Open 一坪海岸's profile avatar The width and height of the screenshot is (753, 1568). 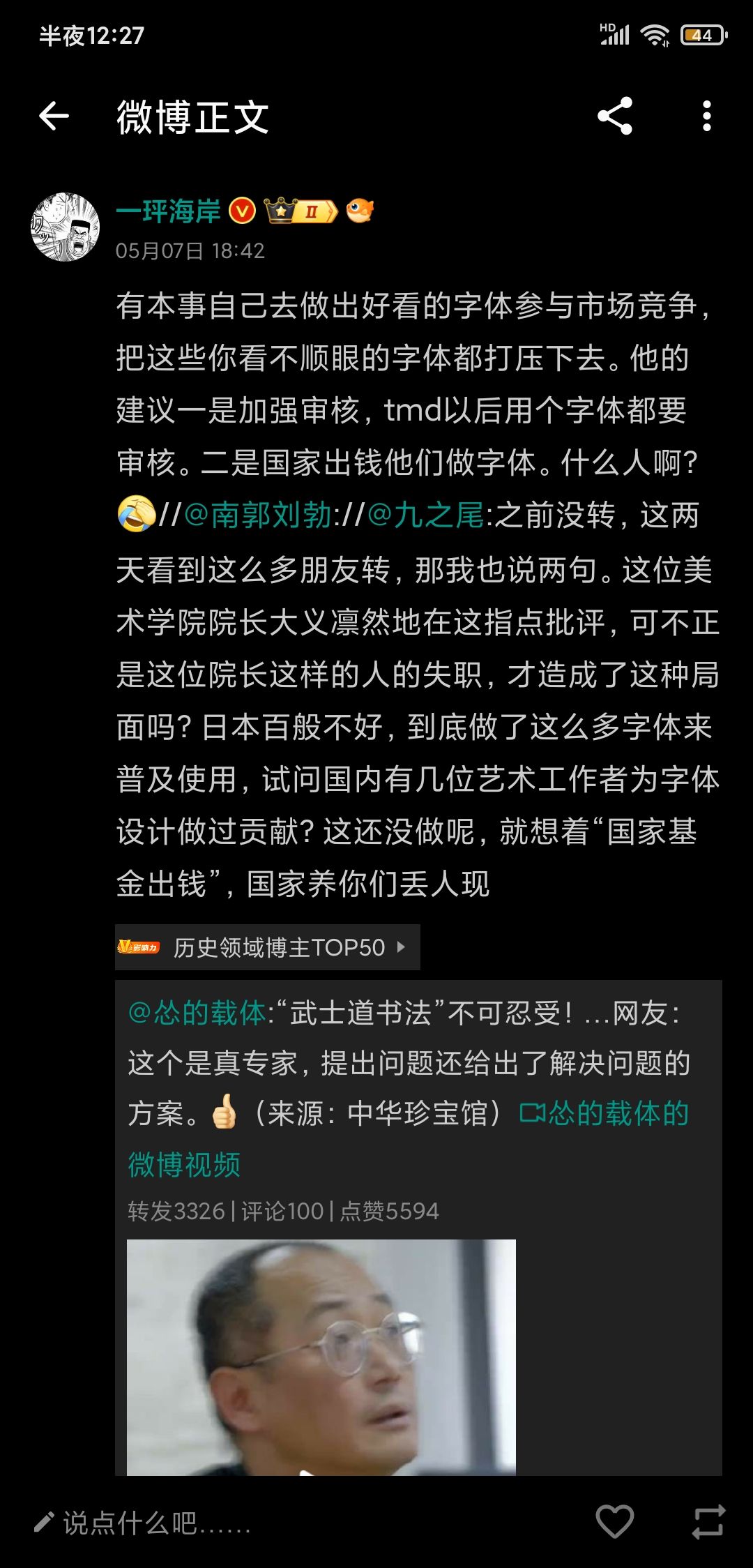click(66, 227)
